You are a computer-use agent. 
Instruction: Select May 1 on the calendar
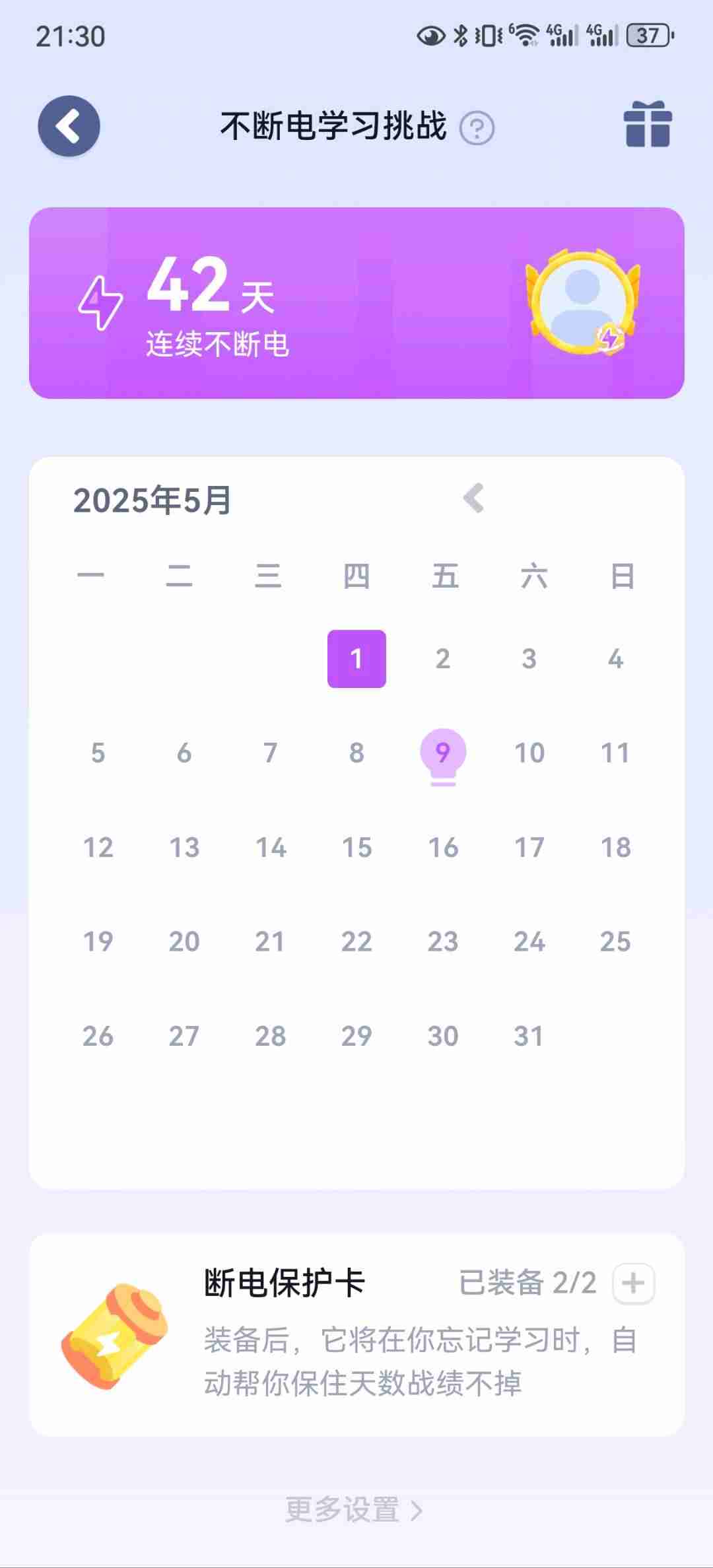point(356,659)
